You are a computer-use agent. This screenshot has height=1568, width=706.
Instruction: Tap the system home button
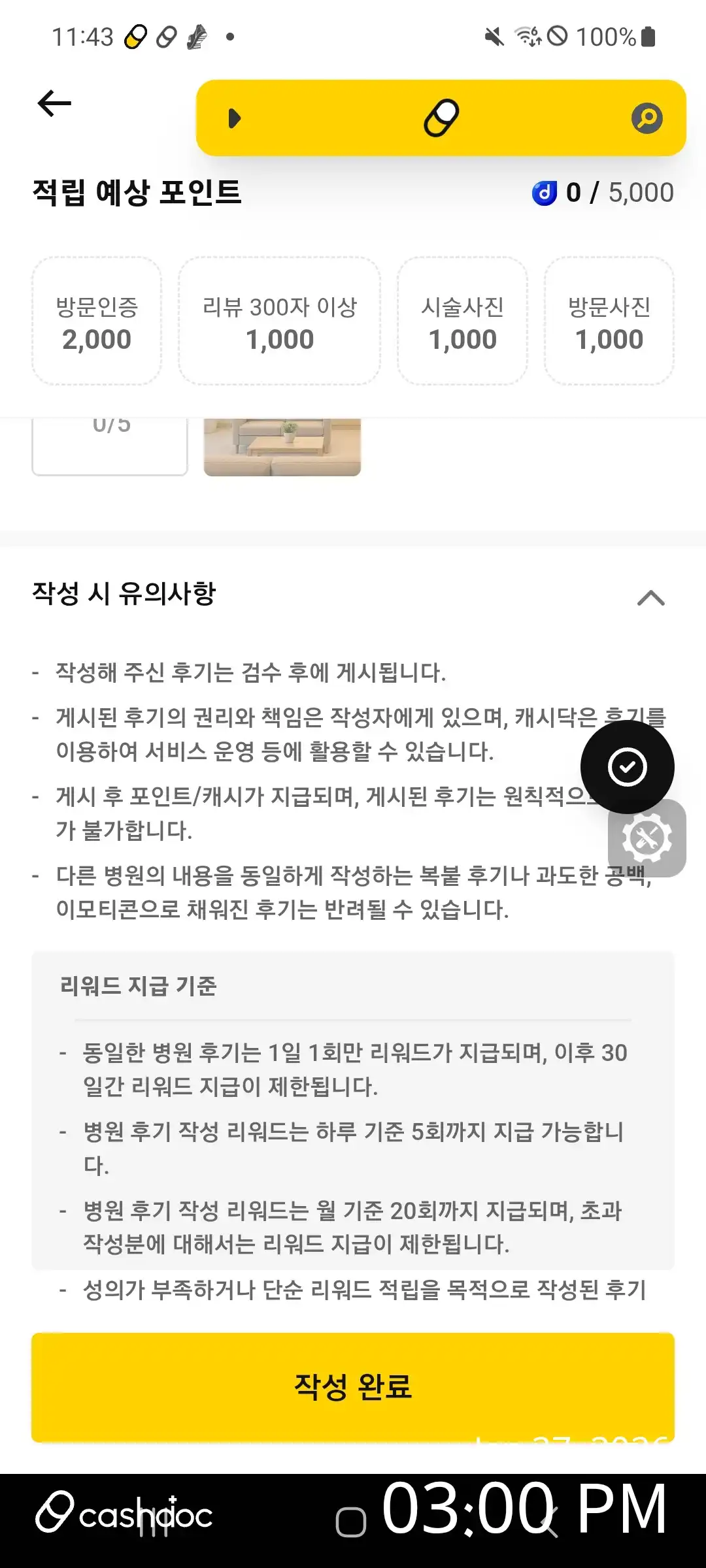(351, 1522)
